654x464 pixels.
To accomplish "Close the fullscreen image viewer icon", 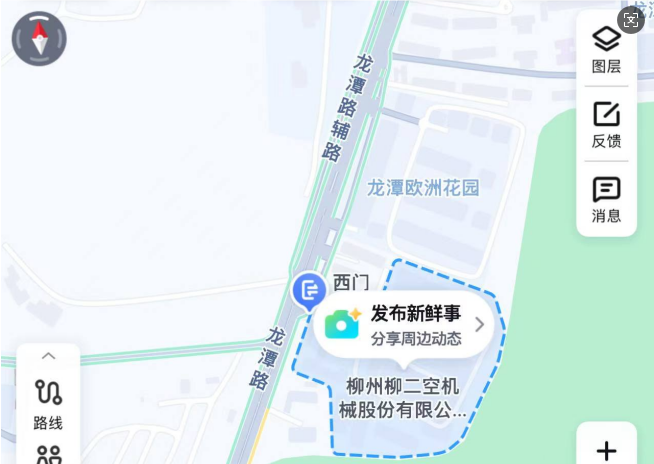I will (x=632, y=19).
